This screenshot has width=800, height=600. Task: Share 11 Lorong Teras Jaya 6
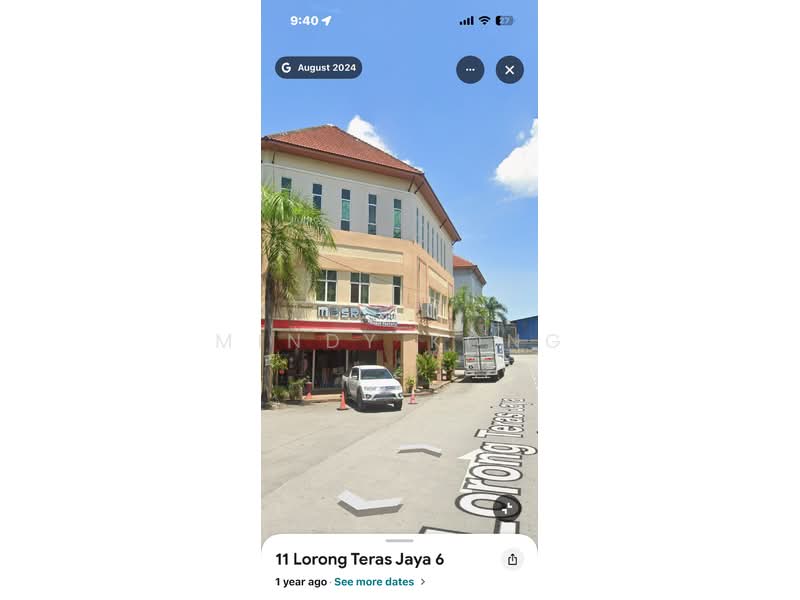click(512, 560)
